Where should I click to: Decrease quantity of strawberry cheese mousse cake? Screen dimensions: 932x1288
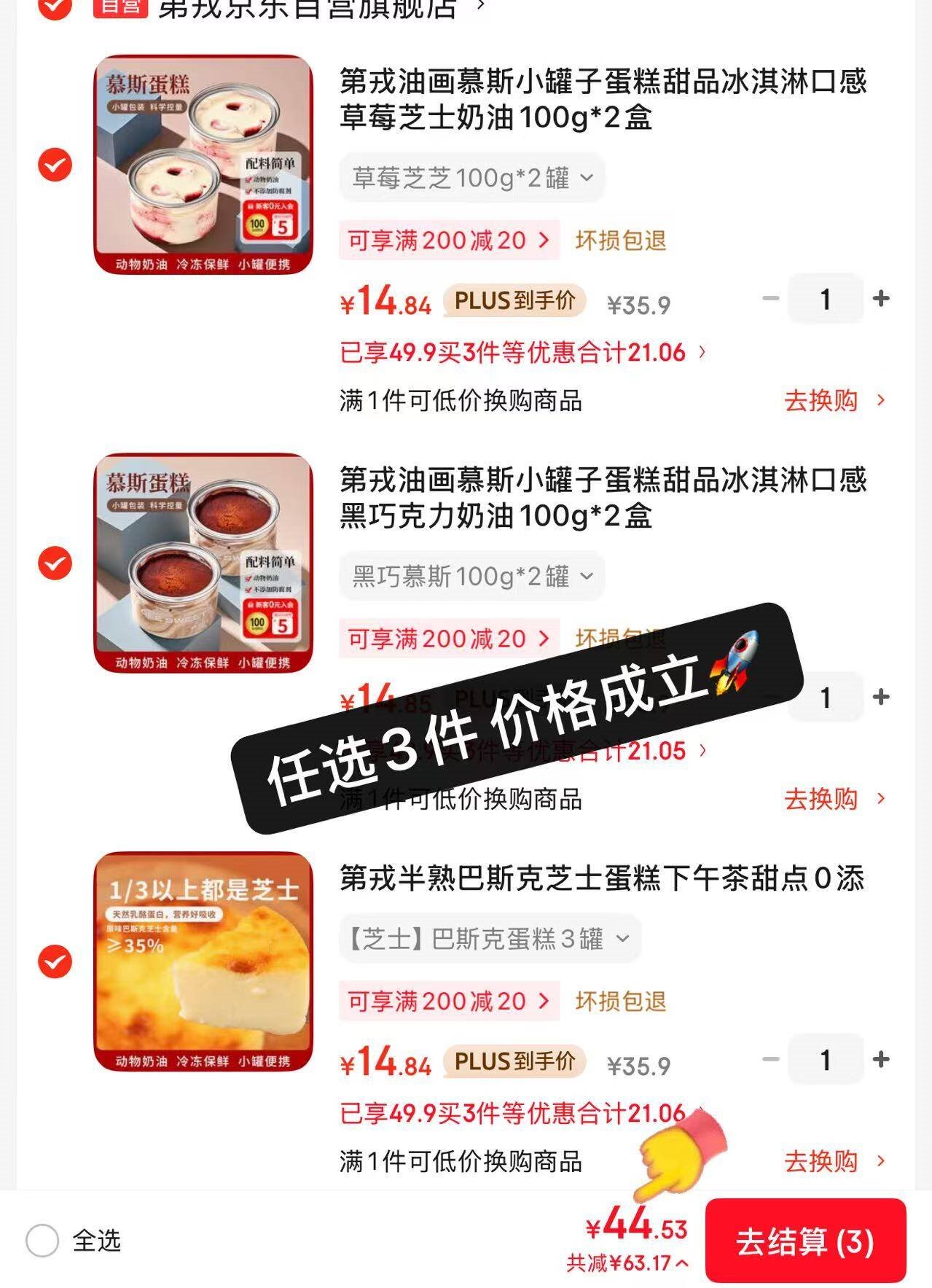(x=771, y=300)
